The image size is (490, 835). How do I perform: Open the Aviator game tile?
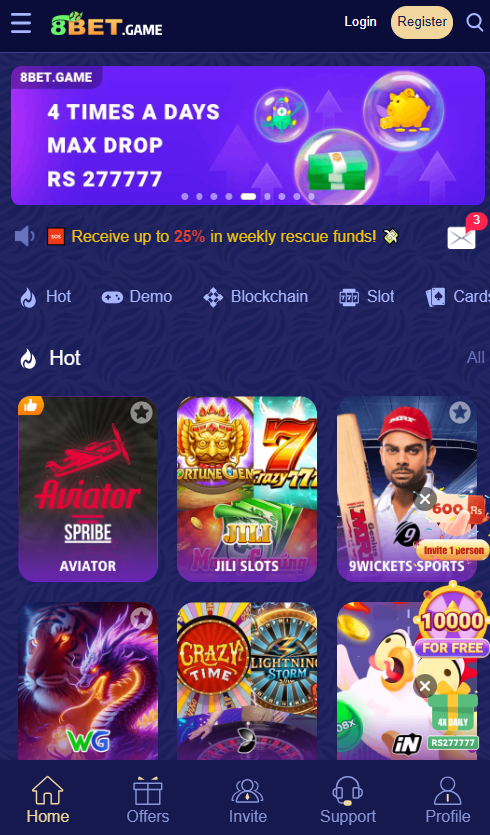pyautogui.click(x=88, y=489)
